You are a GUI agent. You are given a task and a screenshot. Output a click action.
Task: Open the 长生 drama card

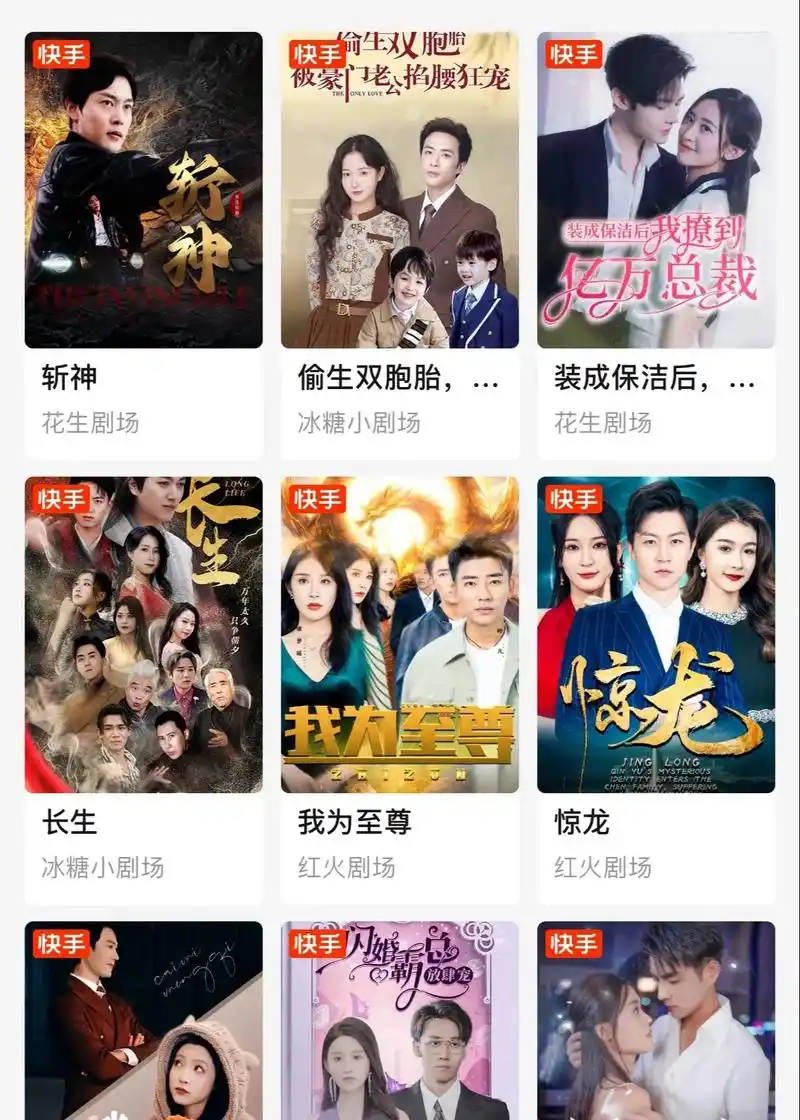(x=143, y=634)
